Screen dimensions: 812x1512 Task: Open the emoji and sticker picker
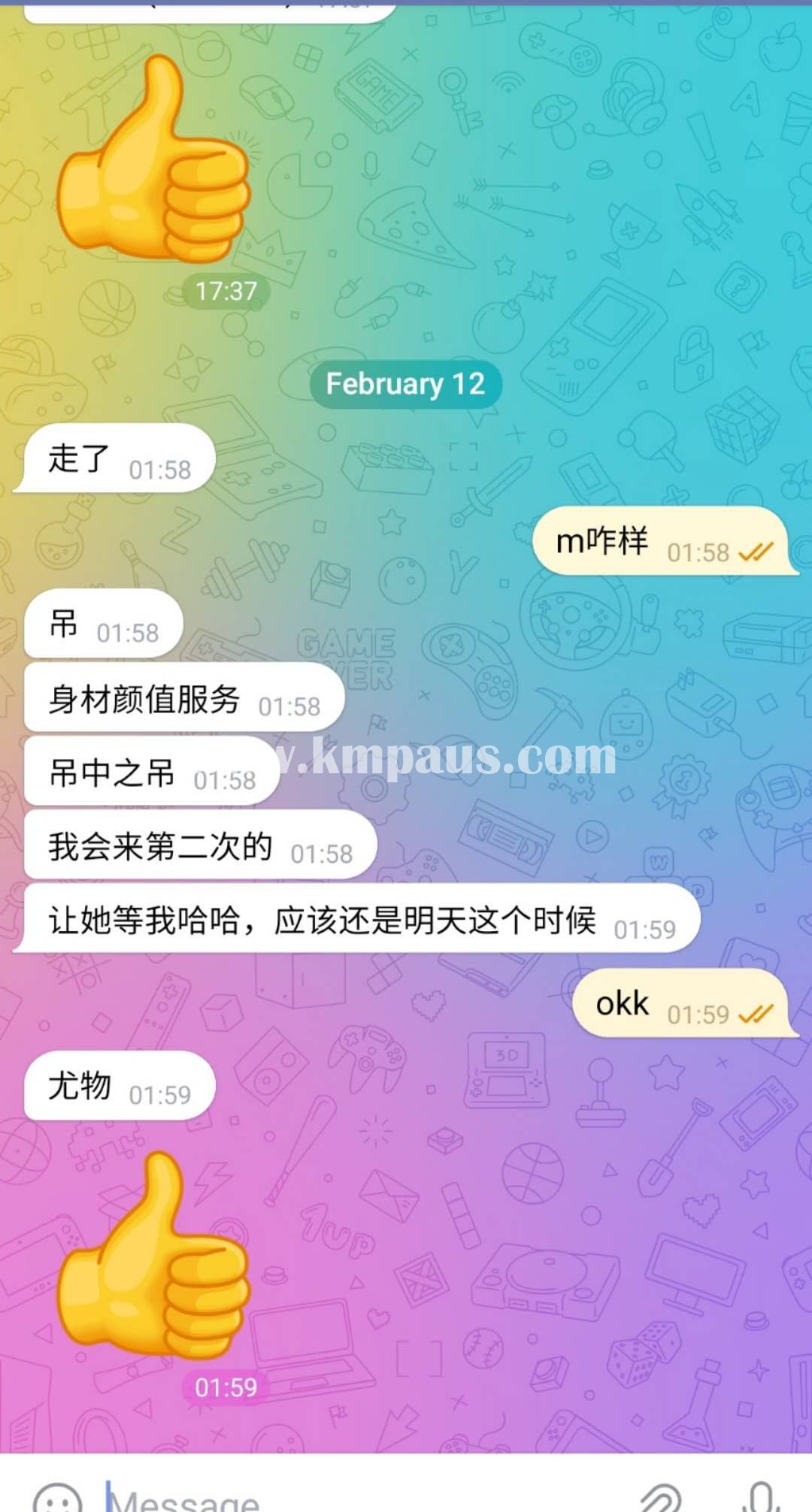point(57,1498)
